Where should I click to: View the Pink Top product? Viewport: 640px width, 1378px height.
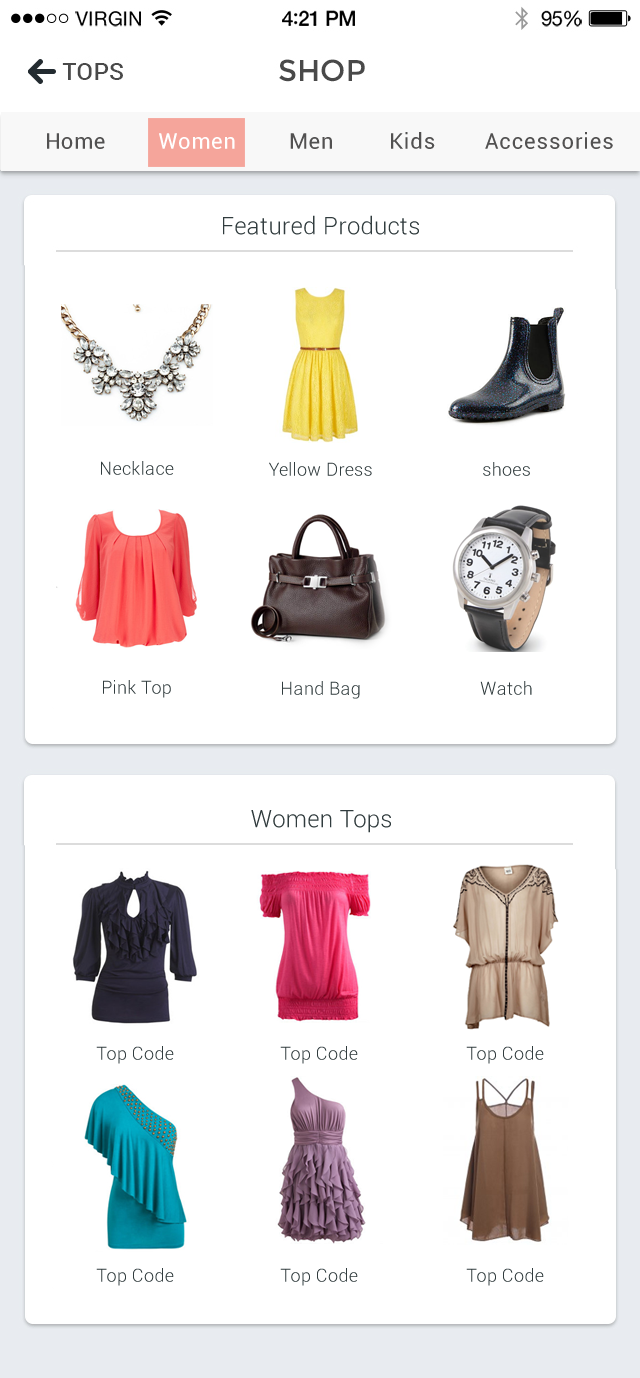click(136, 580)
